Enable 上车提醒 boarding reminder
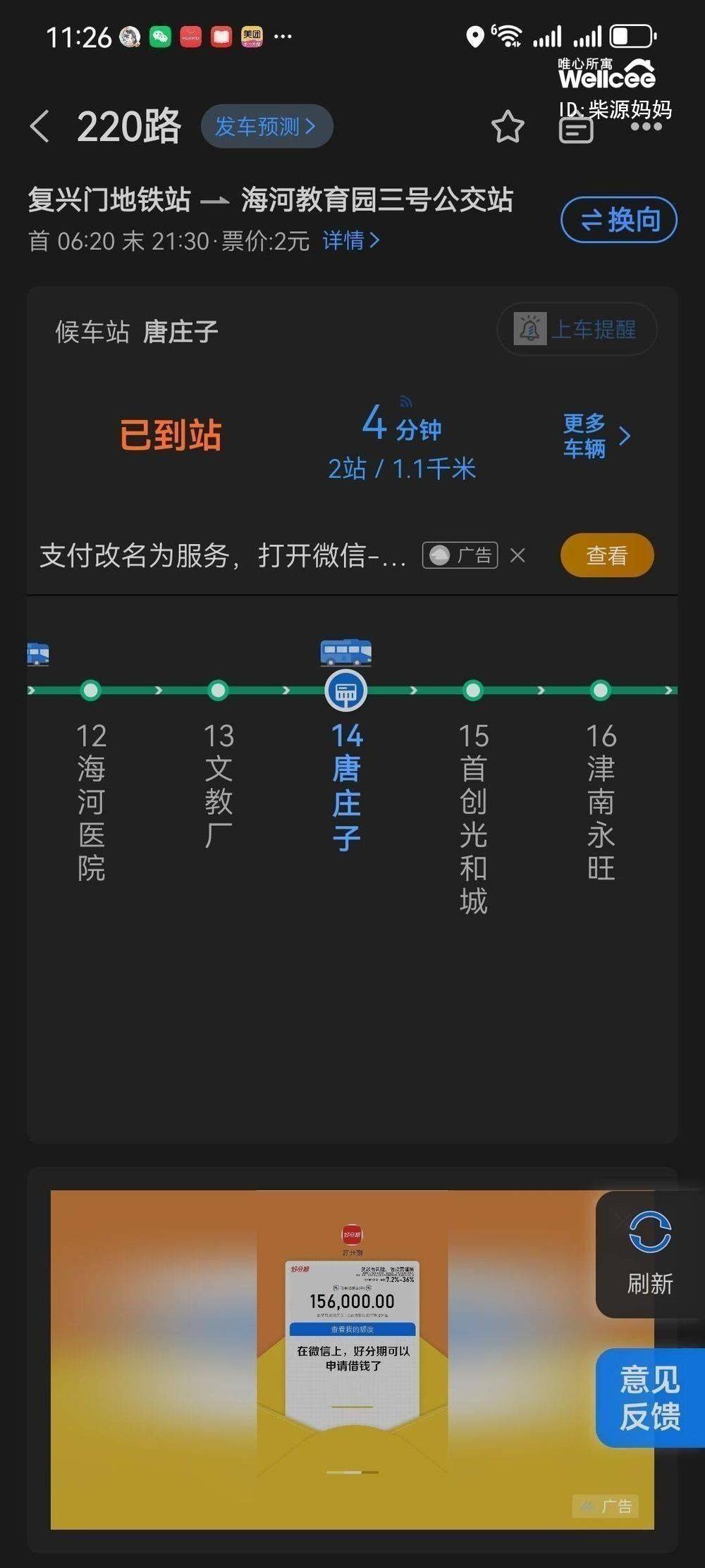Image resolution: width=705 pixels, height=1568 pixels. click(577, 329)
